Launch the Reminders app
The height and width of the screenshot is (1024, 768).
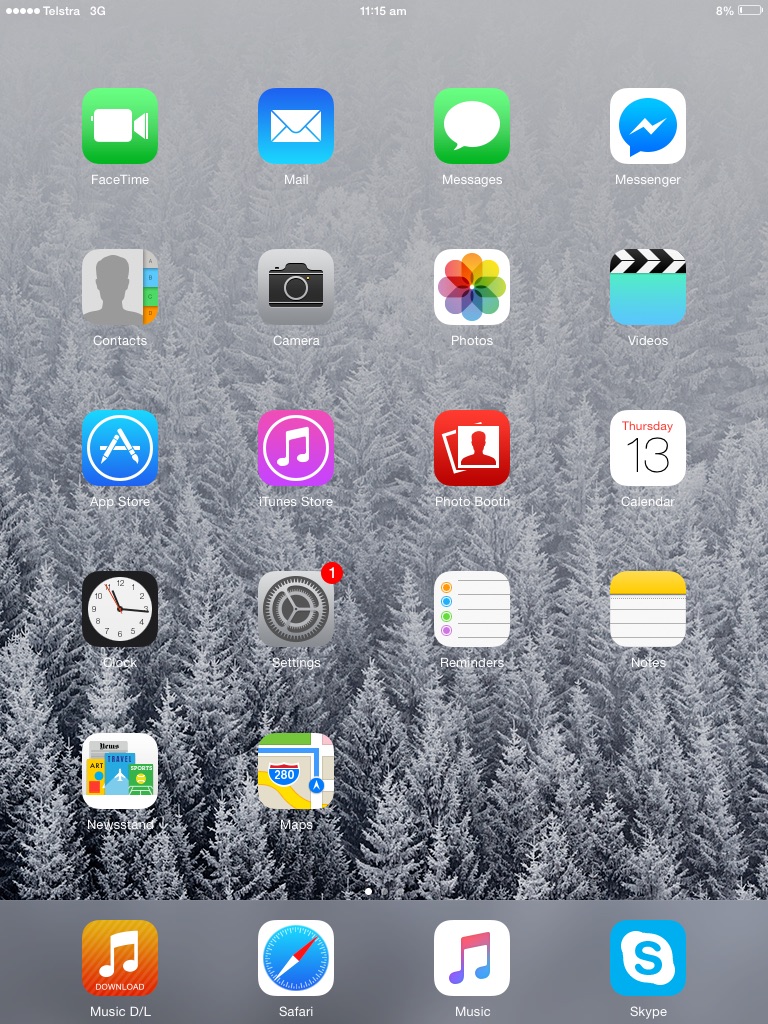[x=472, y=609]
